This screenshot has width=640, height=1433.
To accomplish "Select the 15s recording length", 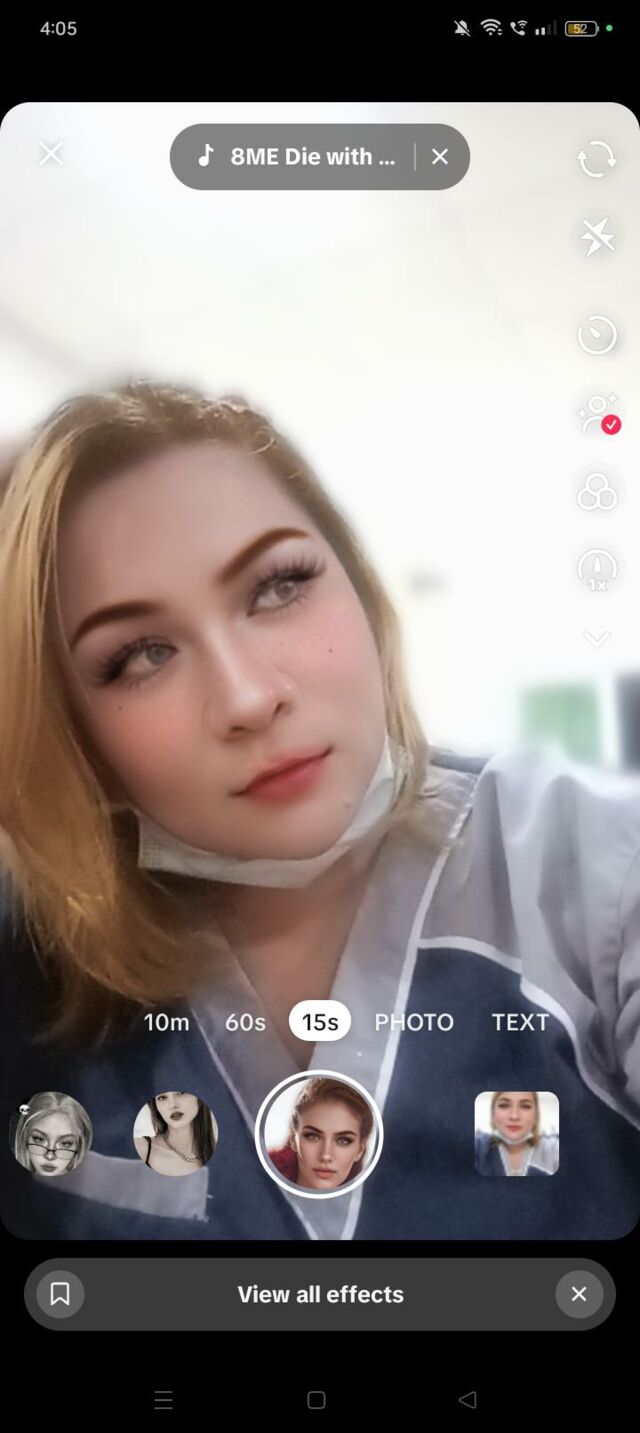I will click(320, 1021).
